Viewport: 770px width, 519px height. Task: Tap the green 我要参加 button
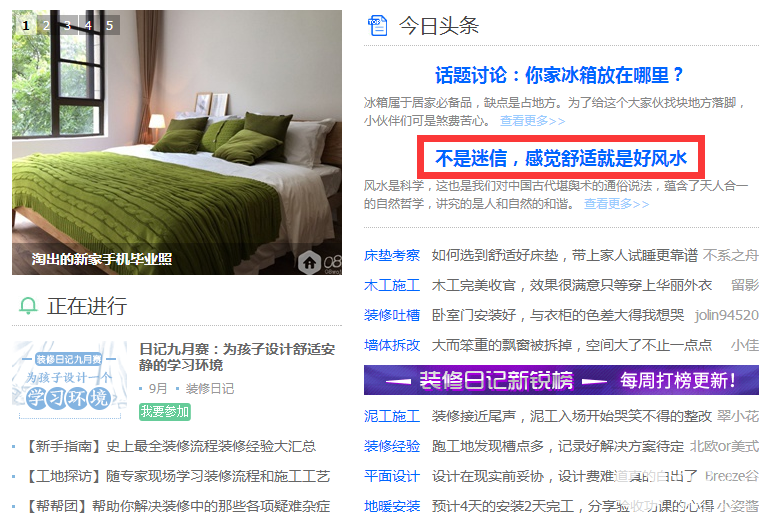164,412
